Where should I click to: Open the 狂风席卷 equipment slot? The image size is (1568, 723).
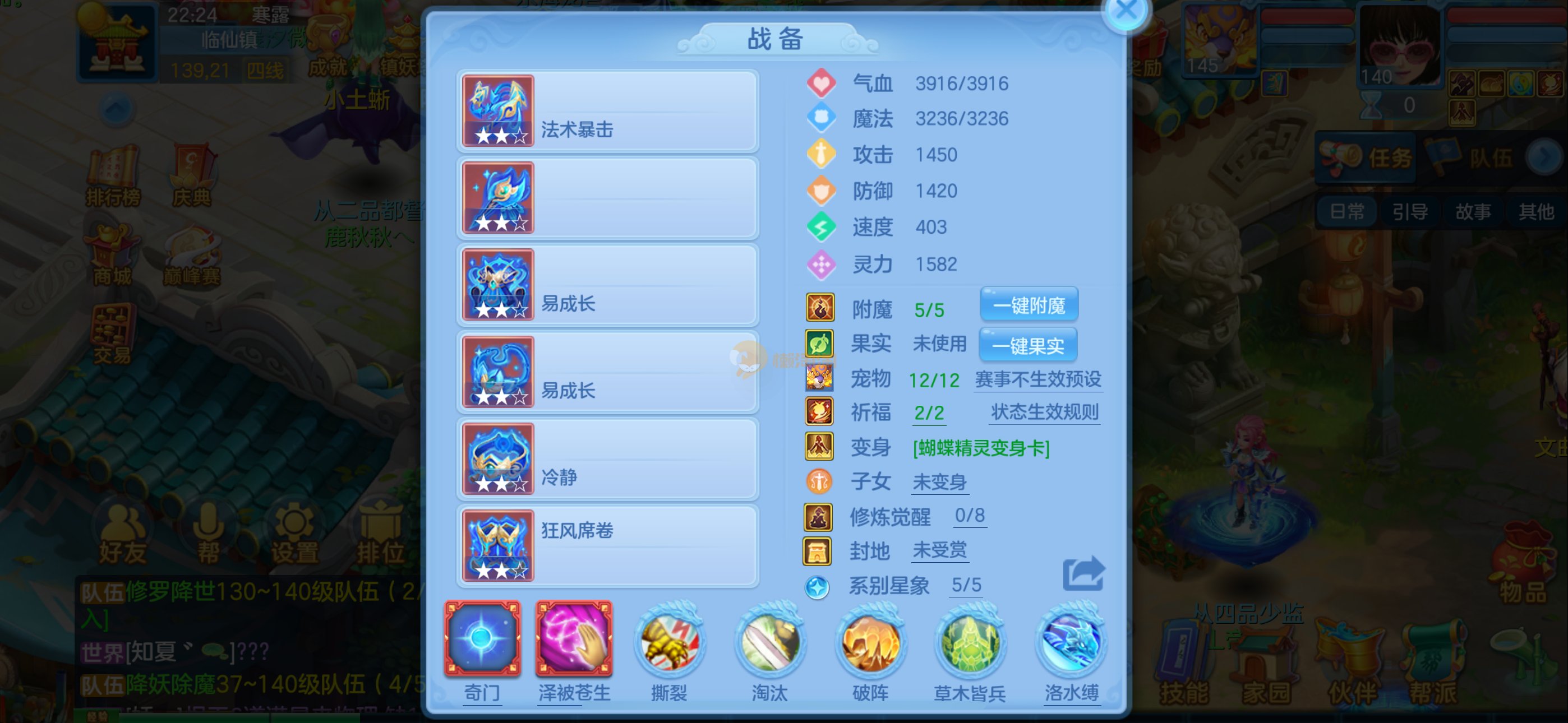click(607, 546)
